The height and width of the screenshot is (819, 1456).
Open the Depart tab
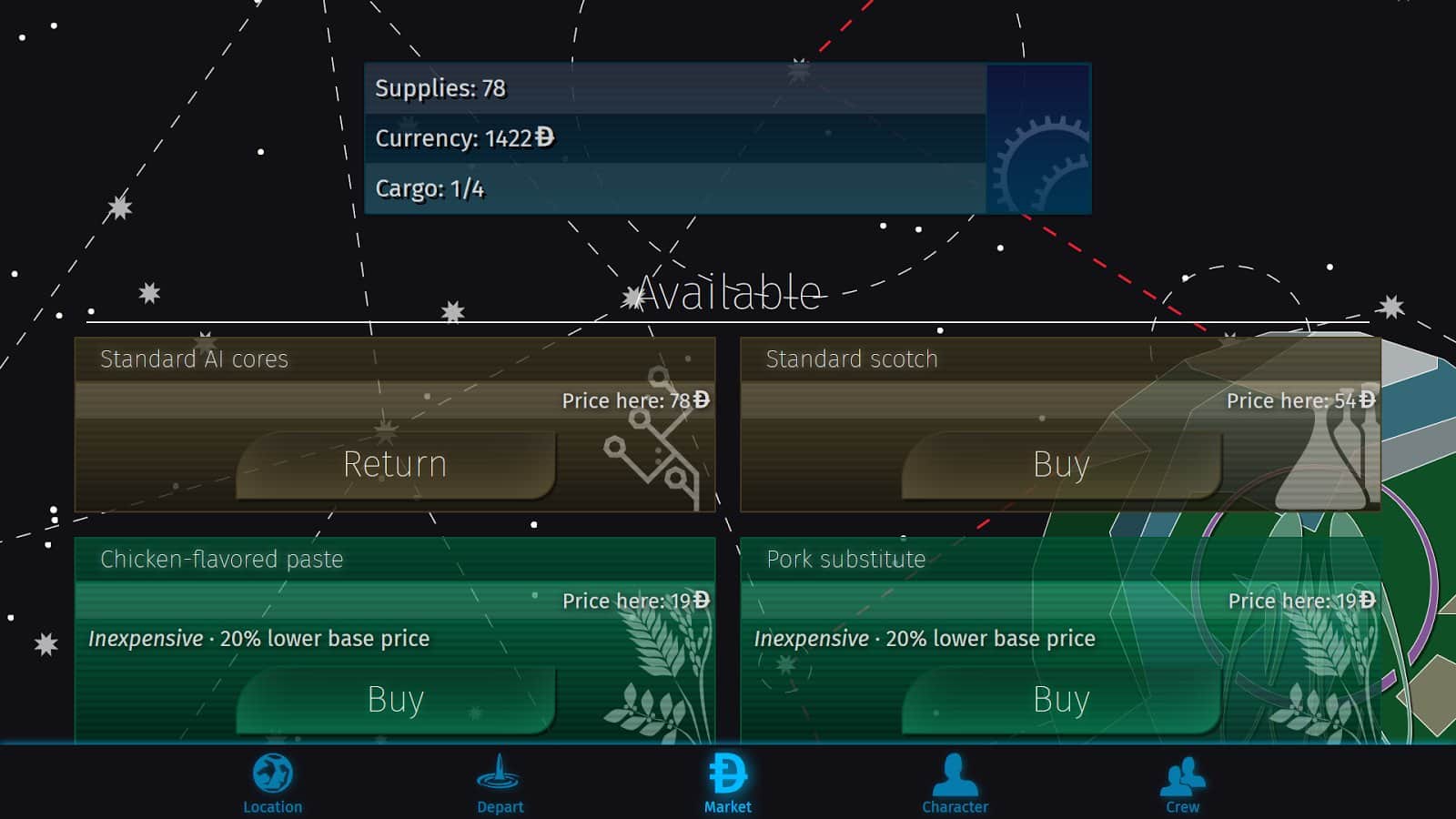click(500, 784)
